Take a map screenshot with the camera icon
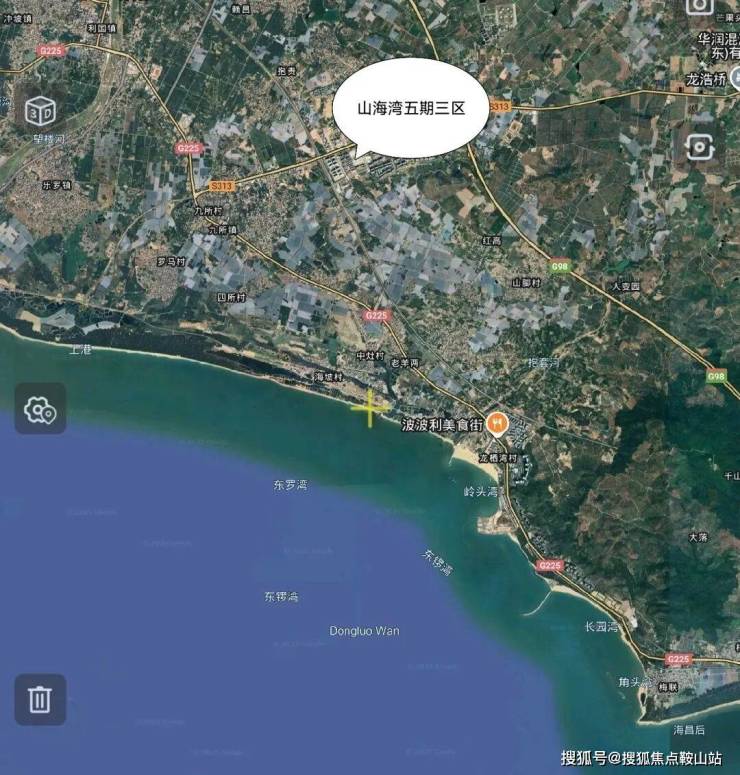740x775 pixels. click(x=700, y=146)
